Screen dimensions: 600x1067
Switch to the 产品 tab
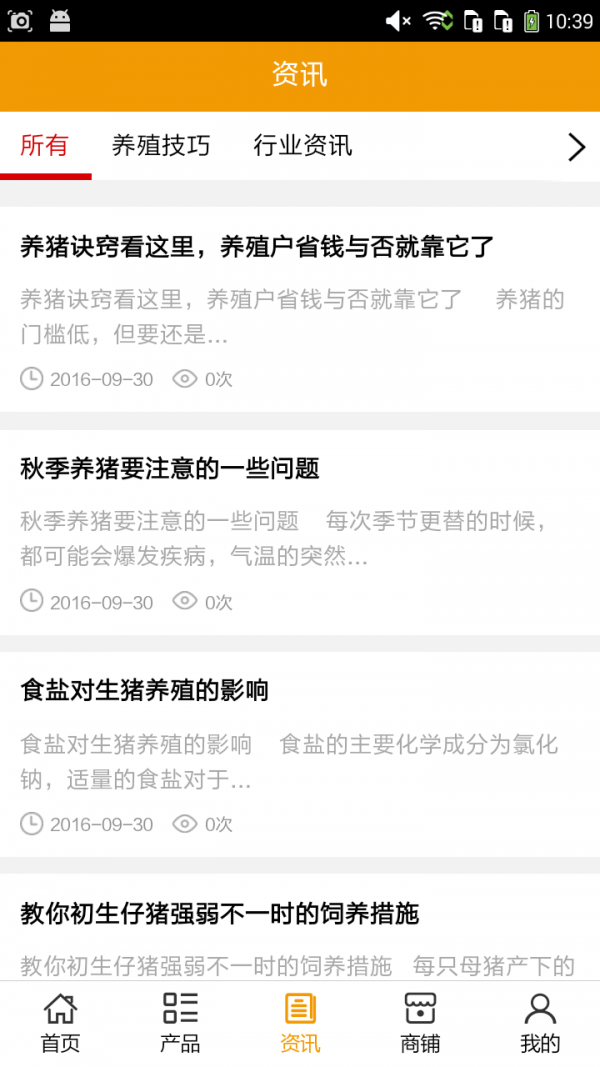click(180, 1023)
